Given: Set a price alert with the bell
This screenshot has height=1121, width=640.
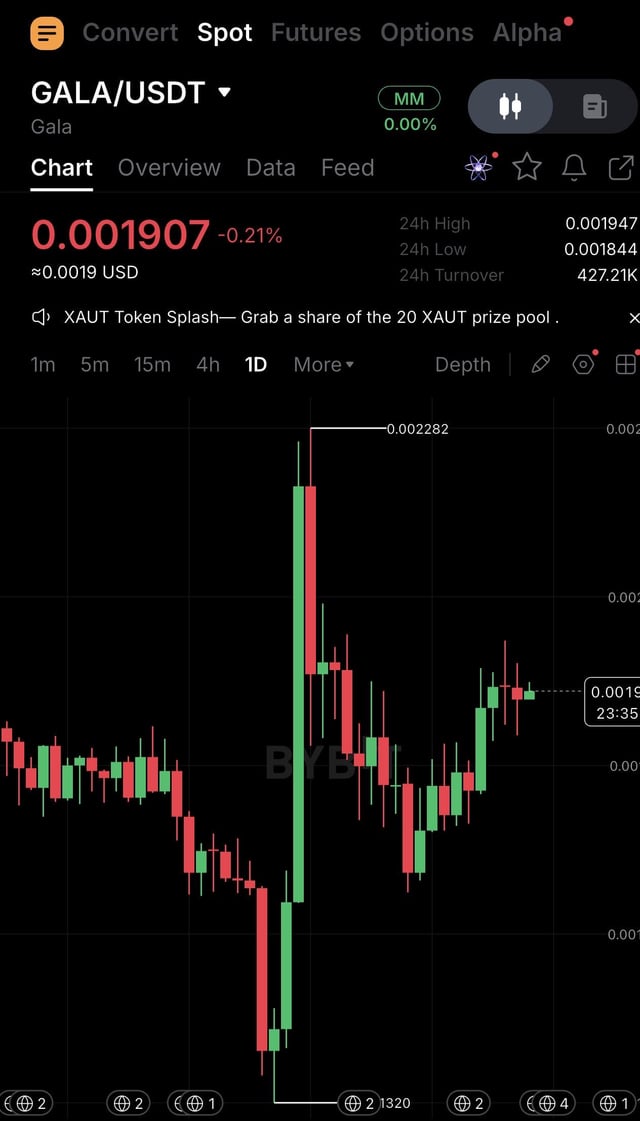Looking at the screenshot, I should [x=574, y=167].
